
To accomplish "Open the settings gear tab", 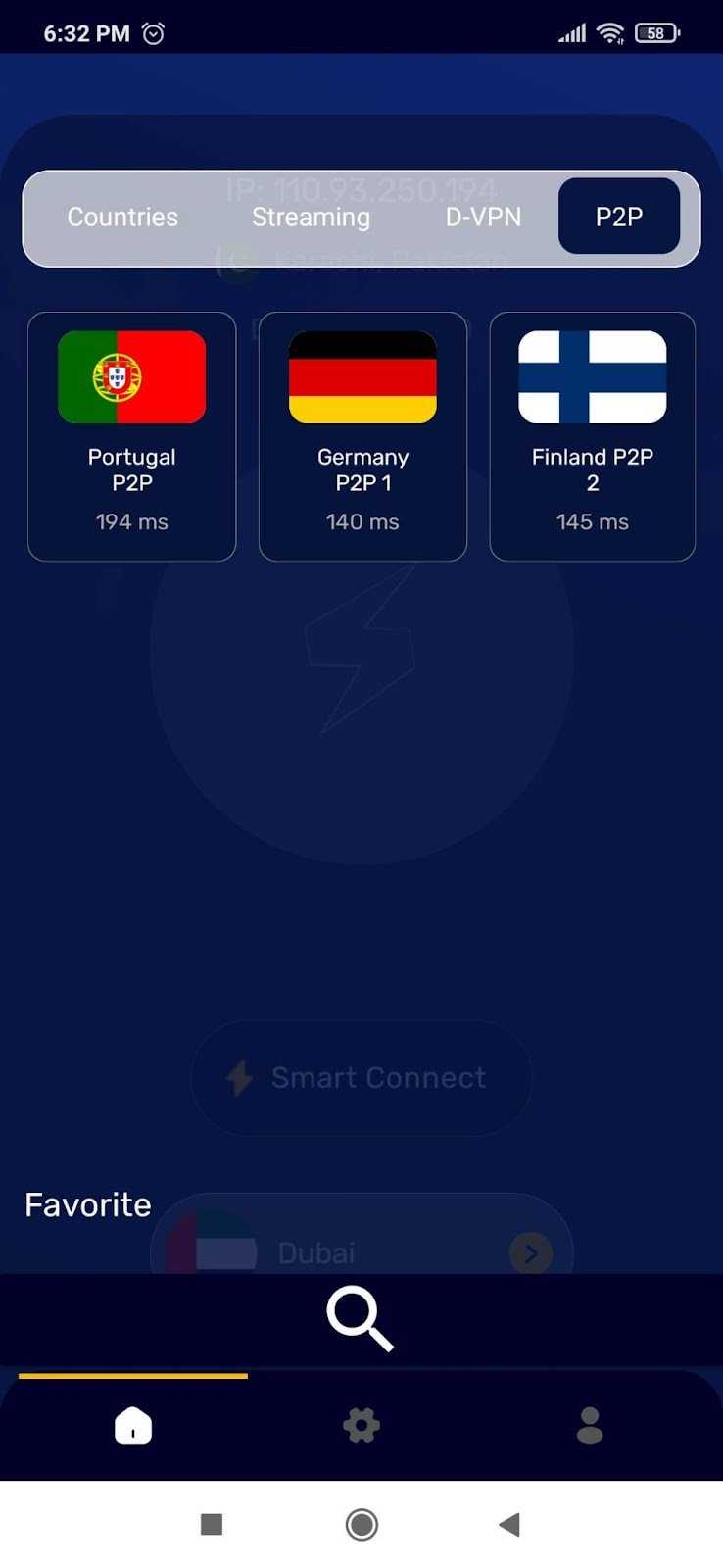I will tap(361, 1425).
